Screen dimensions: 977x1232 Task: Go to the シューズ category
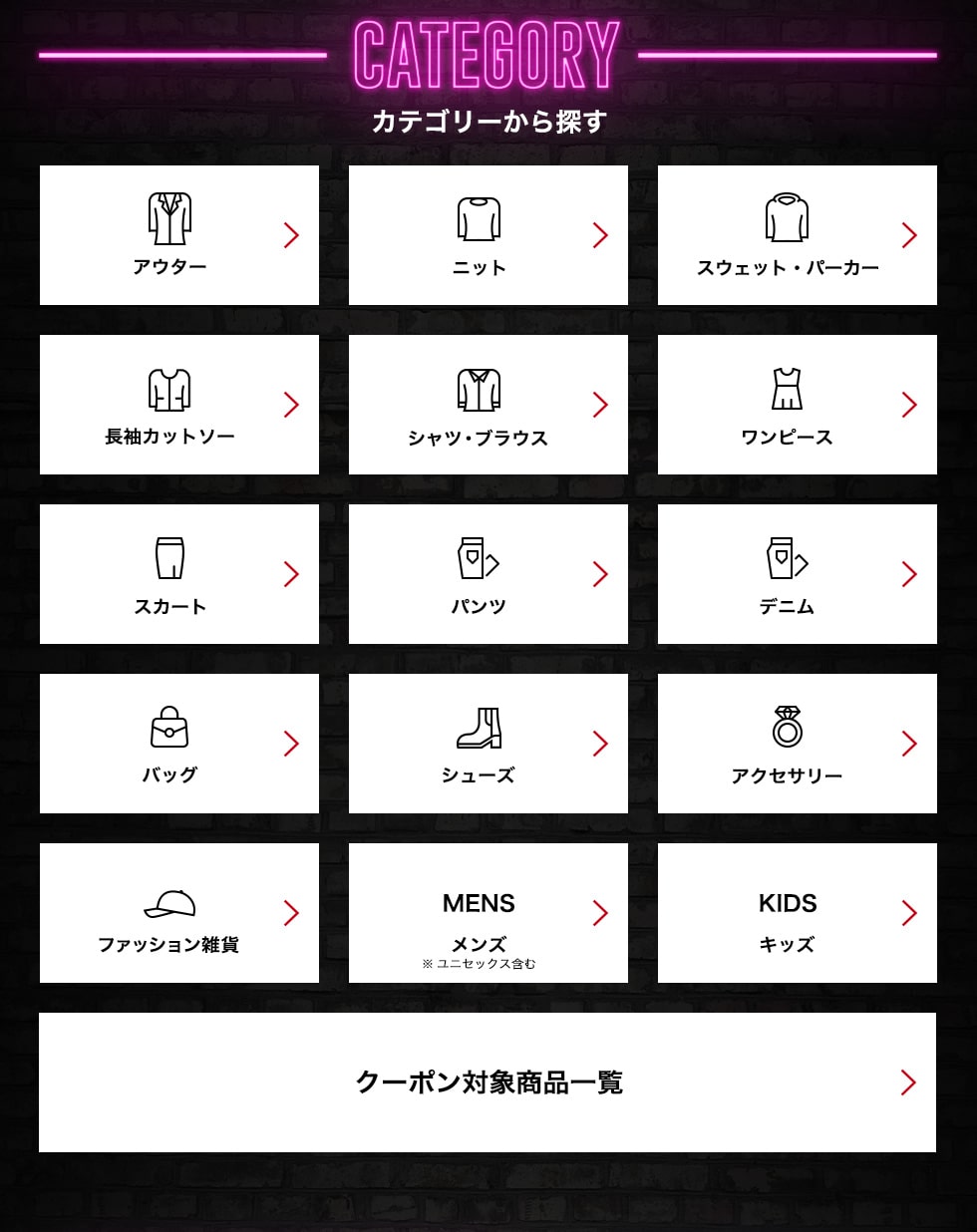click(488, 744)
